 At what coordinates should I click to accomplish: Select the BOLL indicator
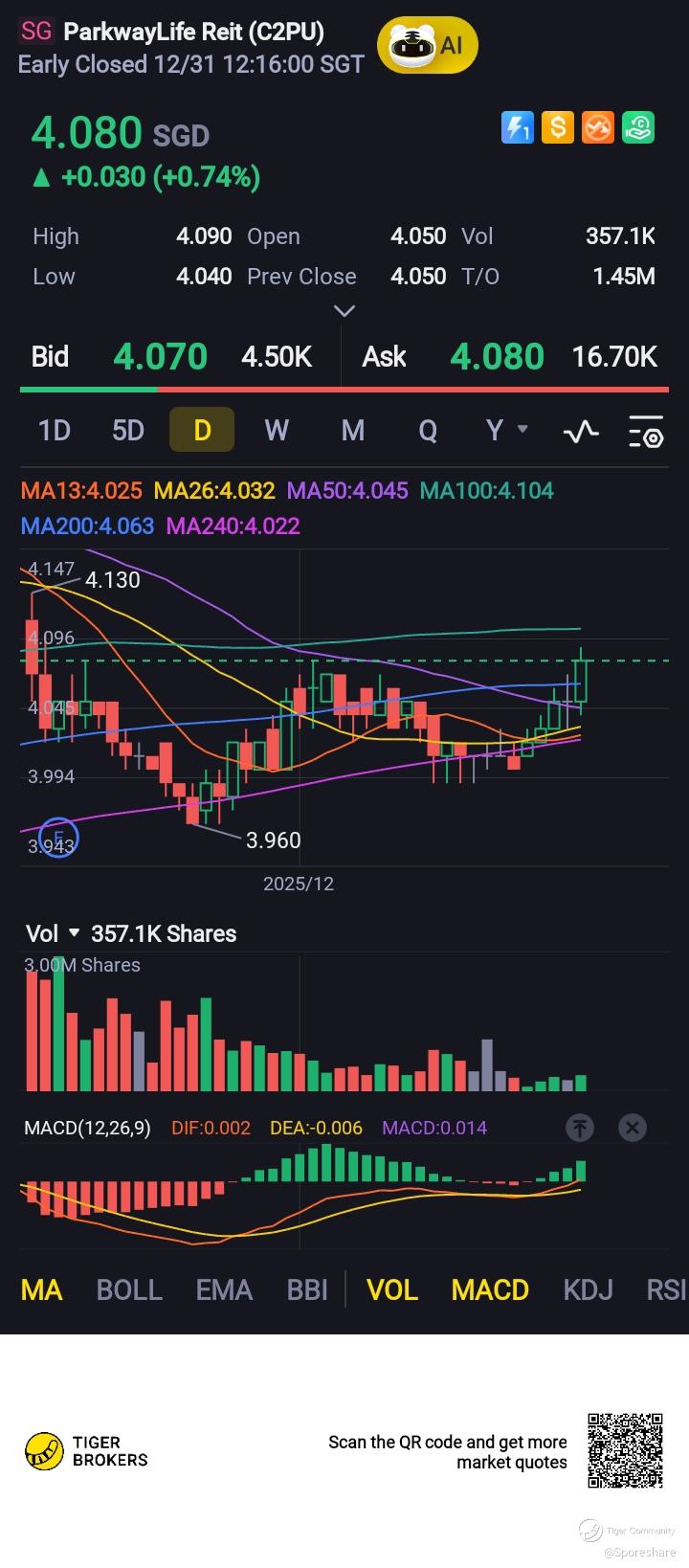pos(129,1289)
